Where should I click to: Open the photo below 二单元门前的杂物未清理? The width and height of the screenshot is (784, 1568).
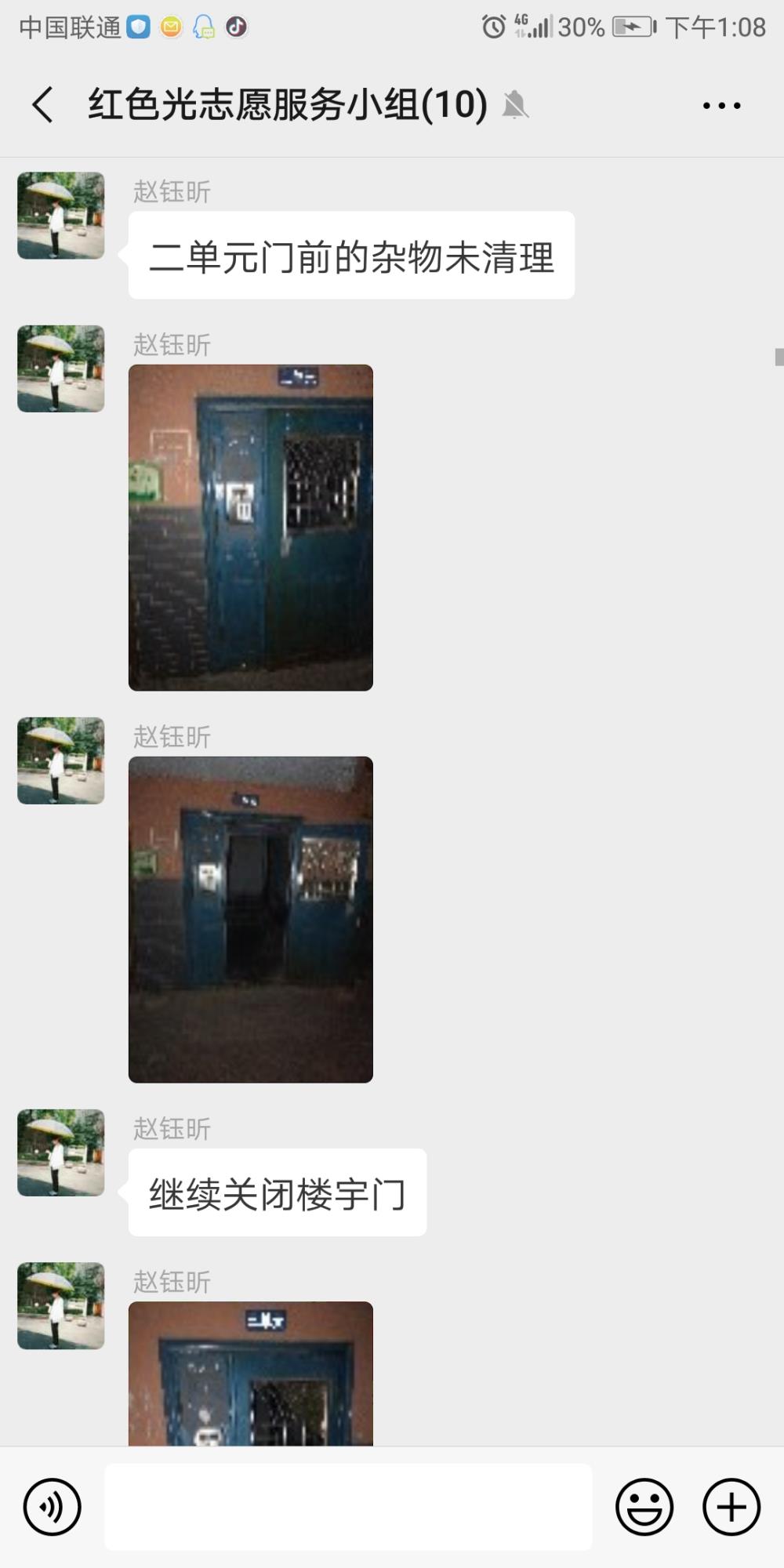251,528
